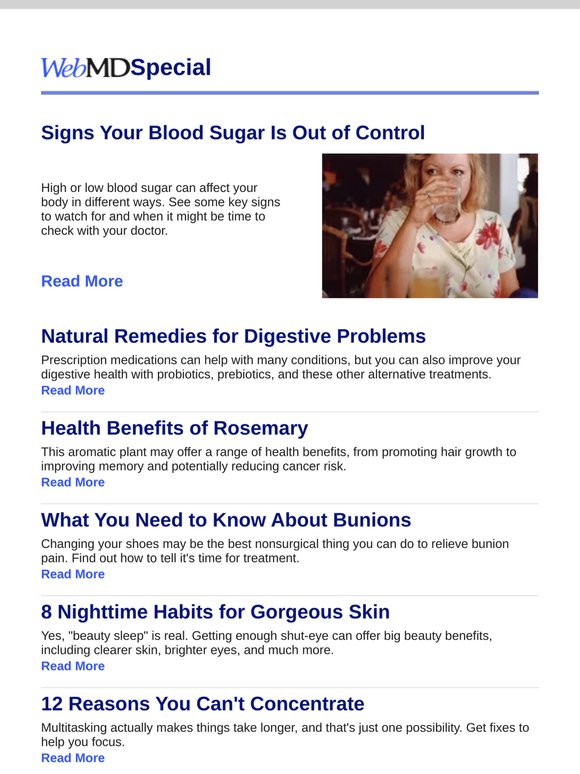Read more about nighttime skin habits
Image resolution: width=580 pixels, height=774 pixels.
pyautogui.click(x=73, y=666)
